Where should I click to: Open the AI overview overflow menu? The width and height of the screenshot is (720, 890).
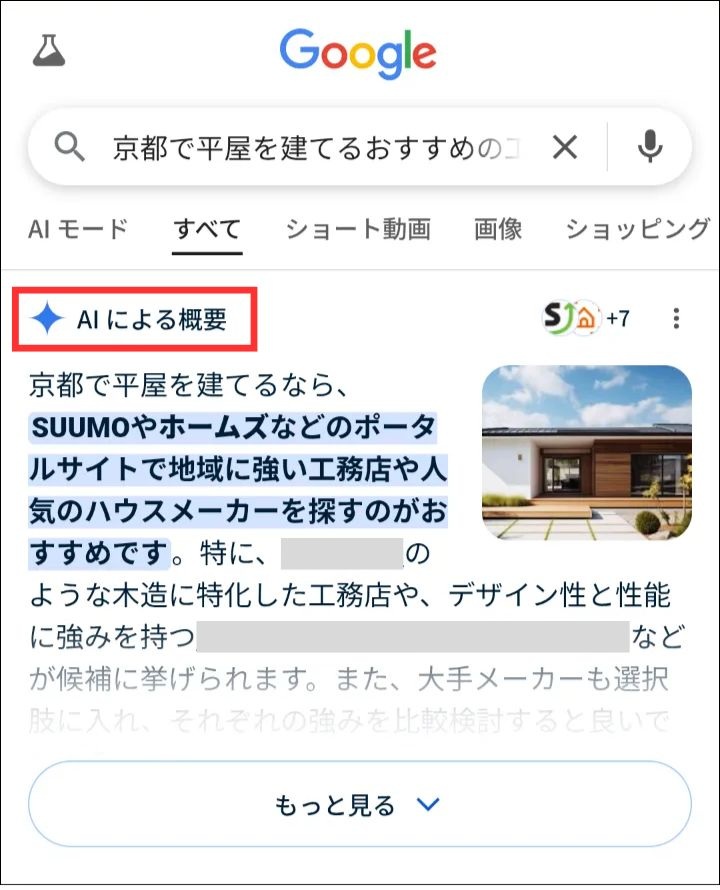pos(677,319)
